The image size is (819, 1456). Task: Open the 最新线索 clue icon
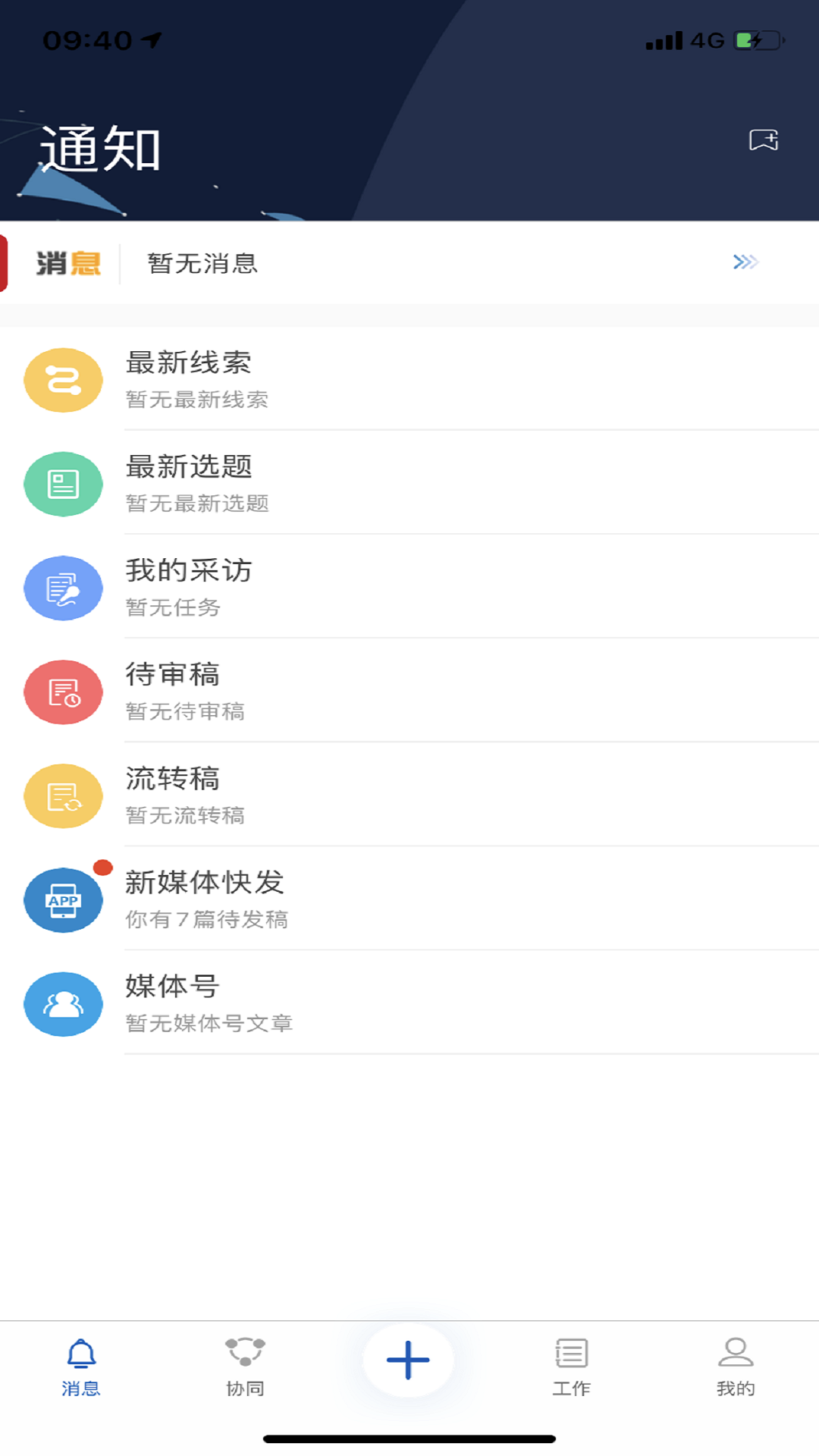point(64,380)
